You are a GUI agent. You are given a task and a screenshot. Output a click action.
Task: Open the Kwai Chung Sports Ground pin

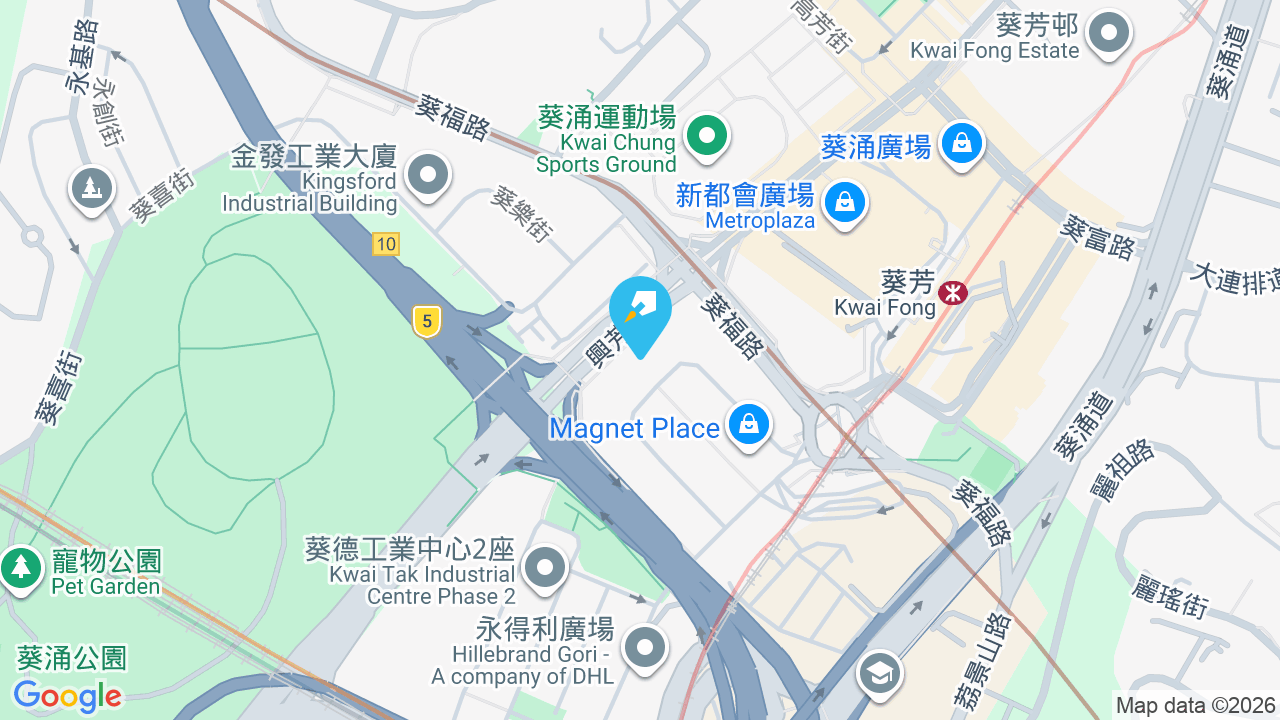click(x=707, y=137)
